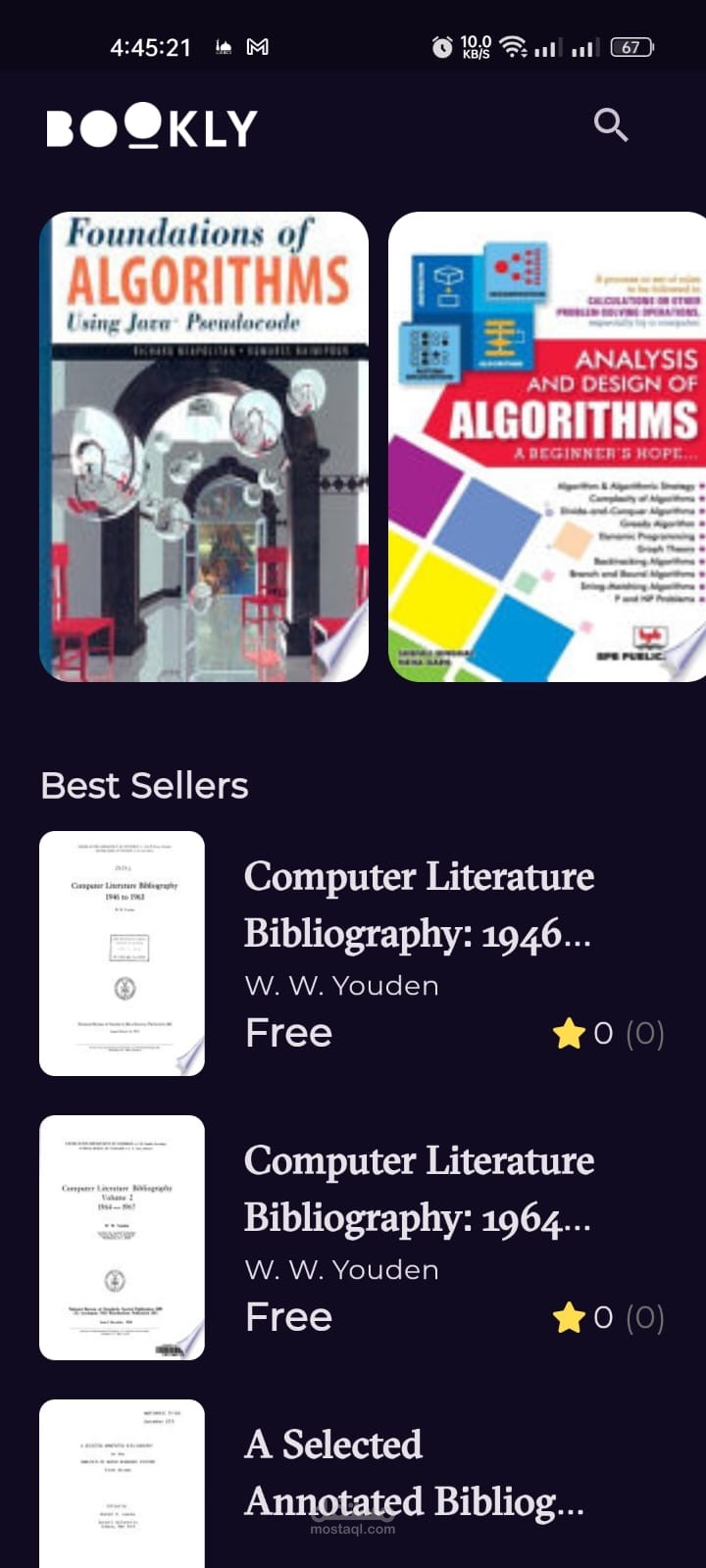Tap the Free price on the 1964 bibliography
Image resolution: width=706 pixels, height=1568 pixels.
tap(287, 1317)
